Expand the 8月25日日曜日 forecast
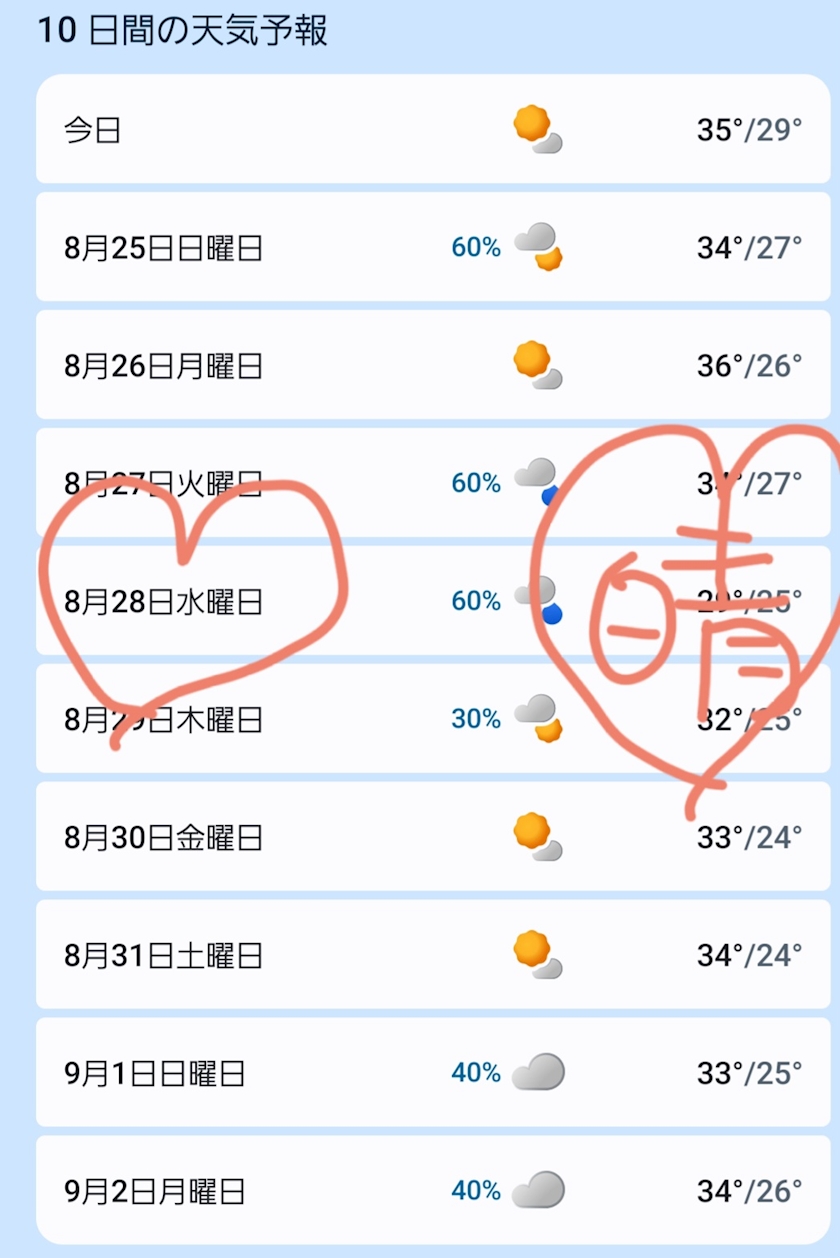This screenshot has height=1258, width=840. coord(434,247)
